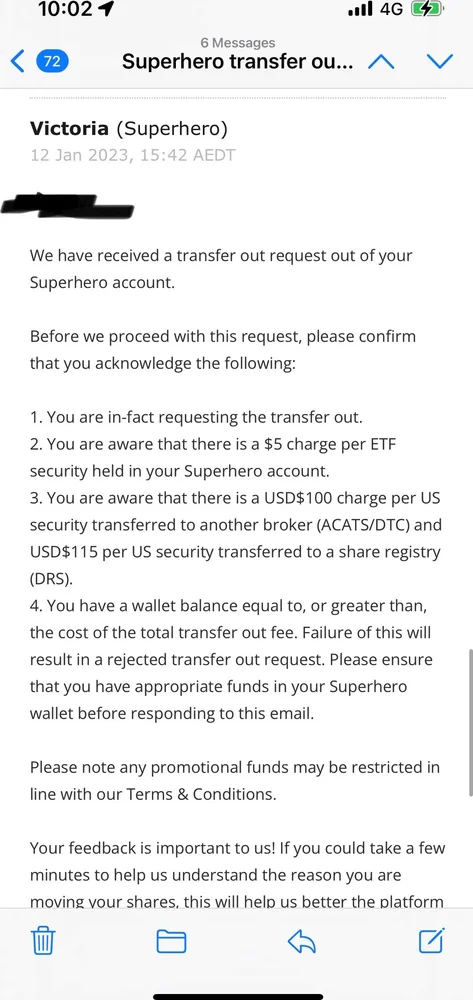Screen dimensions: 473x1000
Task: Compose a new email
Action: pyautogui.click(x=432, y=940)
